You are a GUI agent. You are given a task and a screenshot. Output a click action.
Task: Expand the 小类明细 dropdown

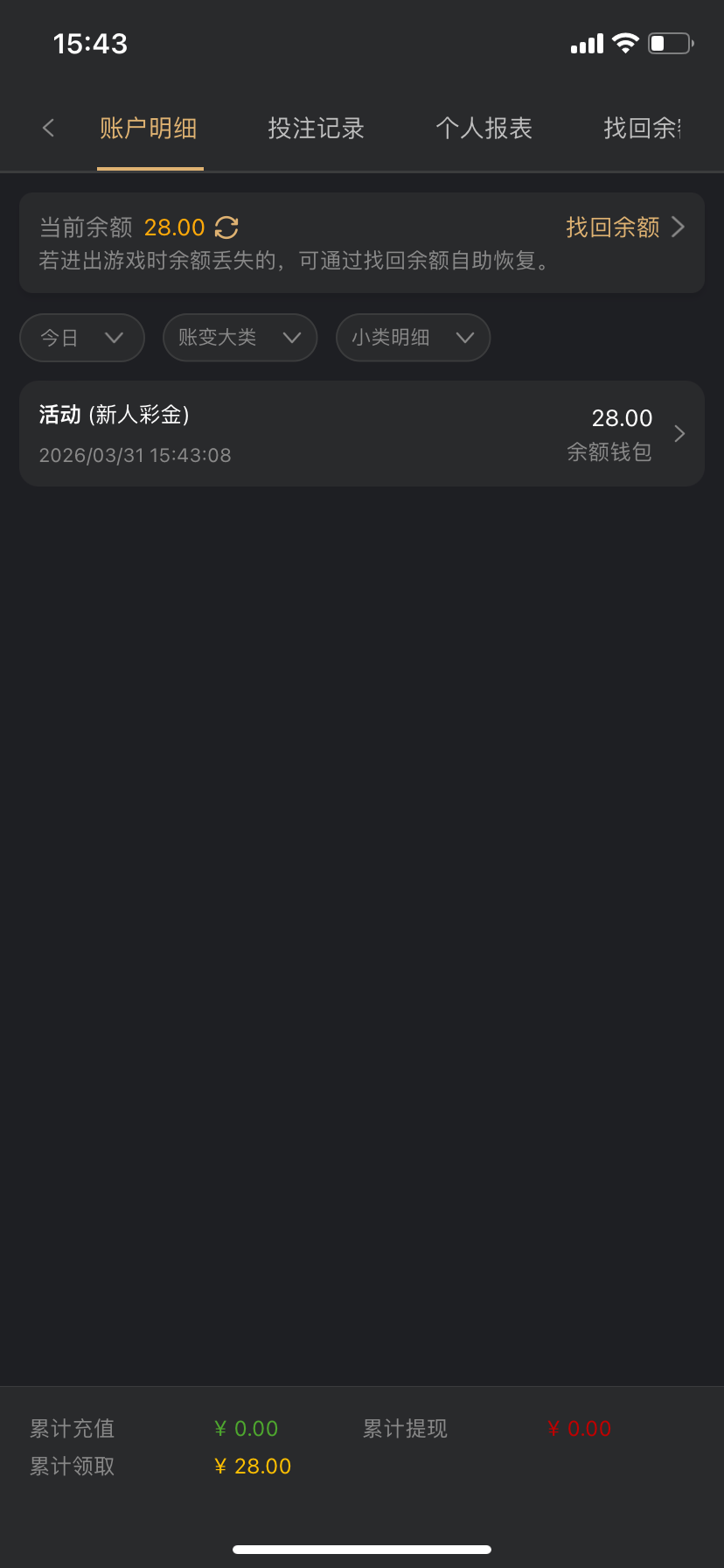(x=413, y=338)
